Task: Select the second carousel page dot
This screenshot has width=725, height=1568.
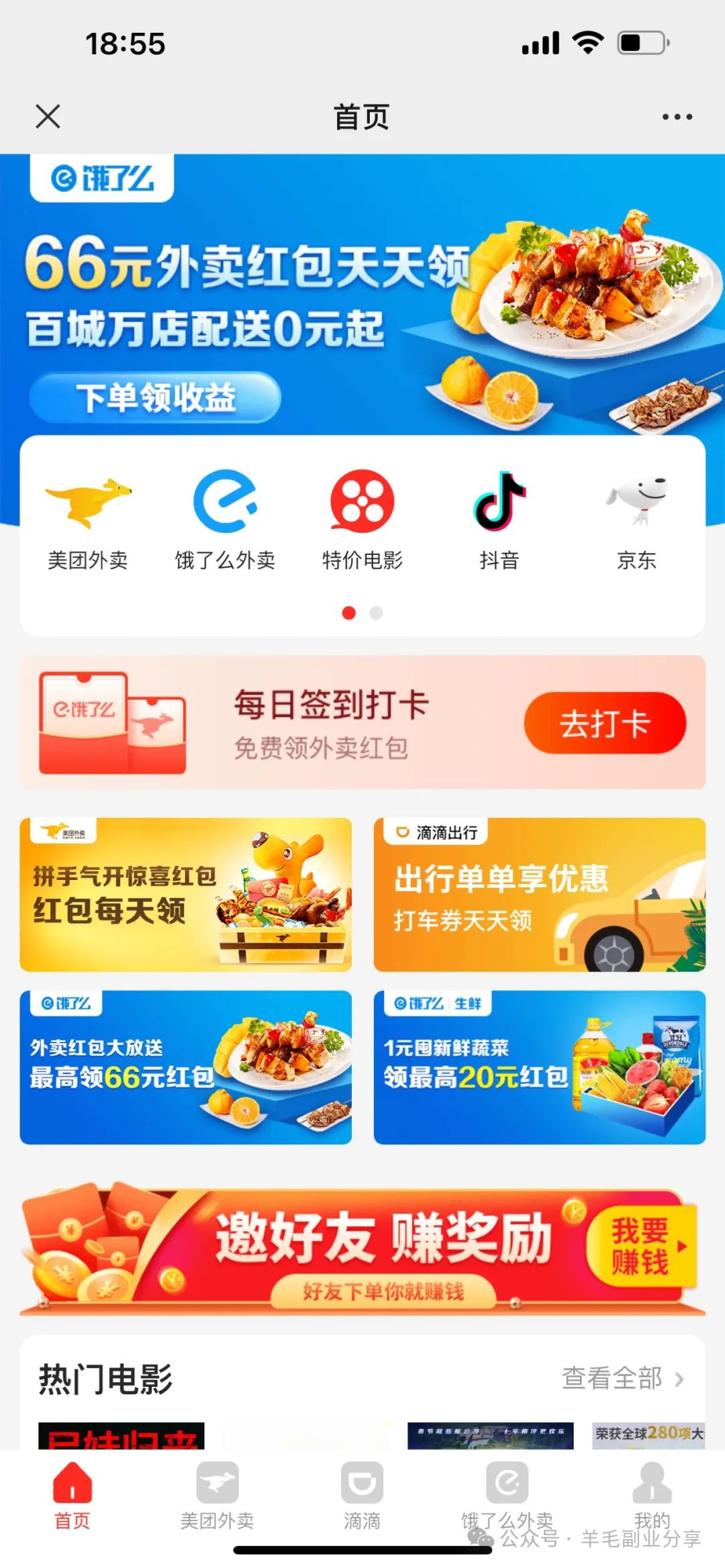Action: coord(376,613)
